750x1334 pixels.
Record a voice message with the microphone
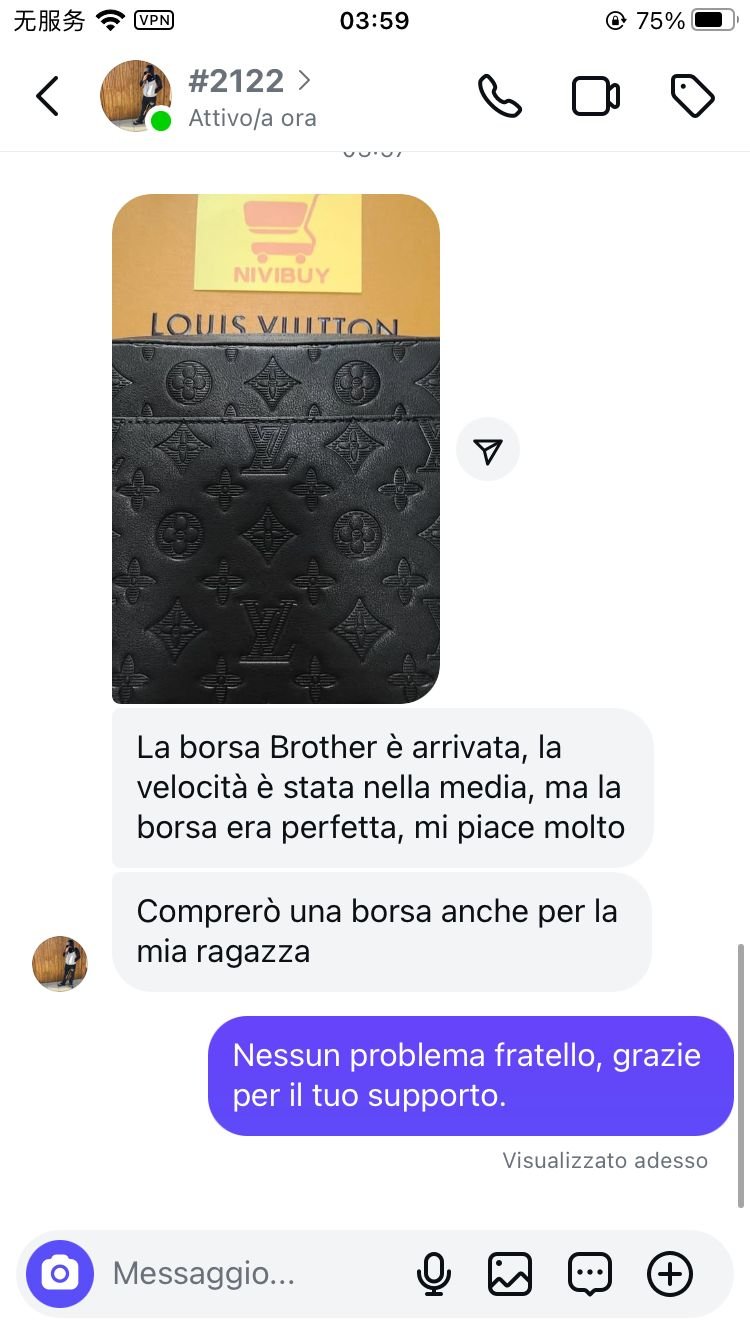(433, 1273)
